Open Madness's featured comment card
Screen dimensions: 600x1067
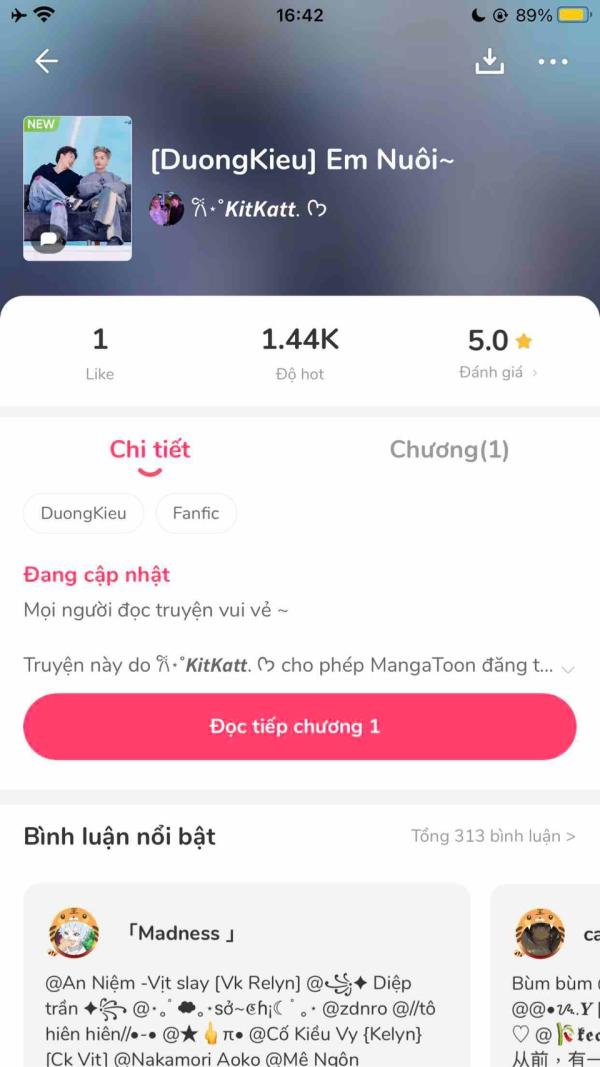247,975
